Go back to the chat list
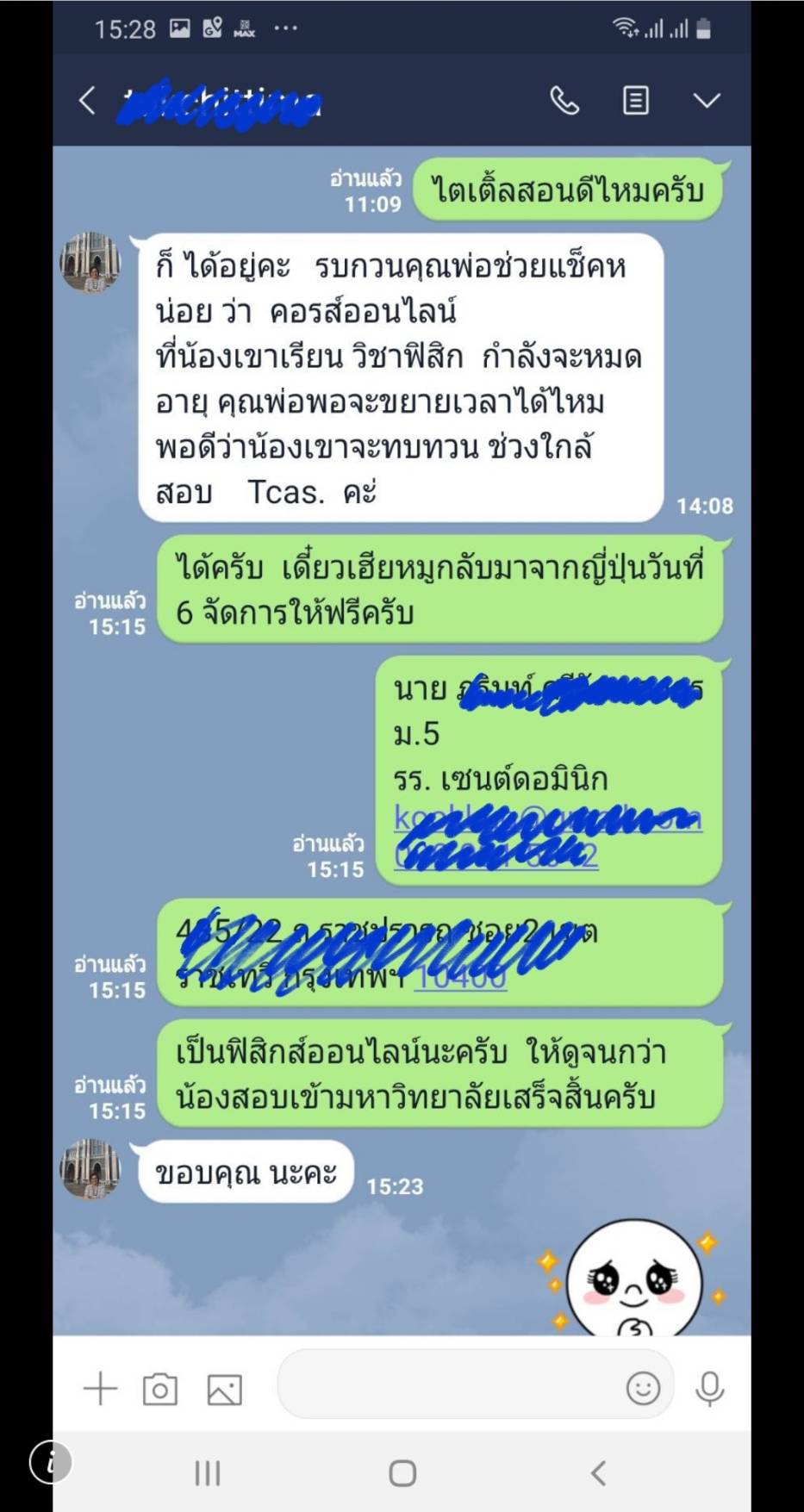This screenshot has height=1512, width=804. (87, 101)
